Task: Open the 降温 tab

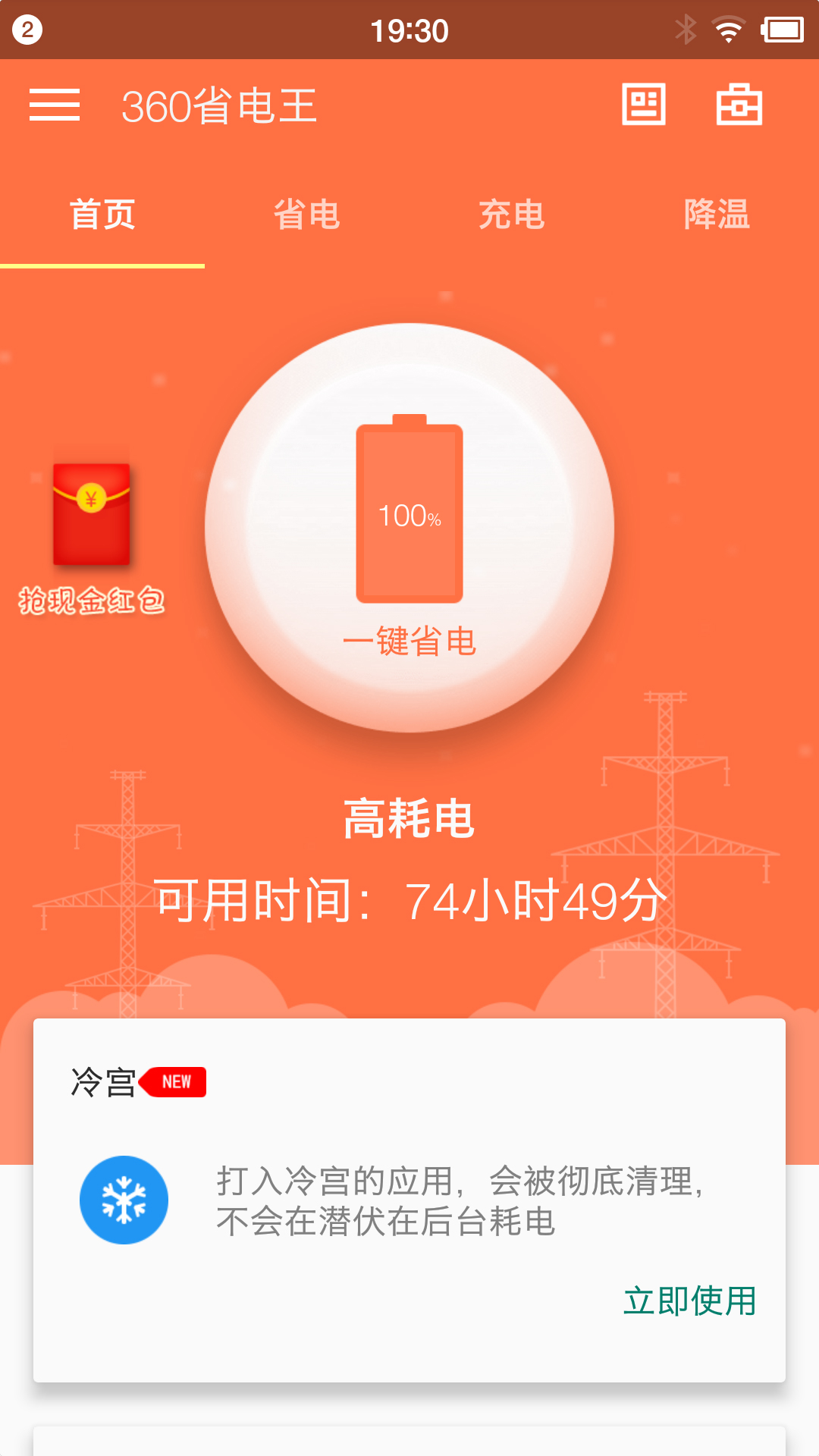Action: coord(717,215)
